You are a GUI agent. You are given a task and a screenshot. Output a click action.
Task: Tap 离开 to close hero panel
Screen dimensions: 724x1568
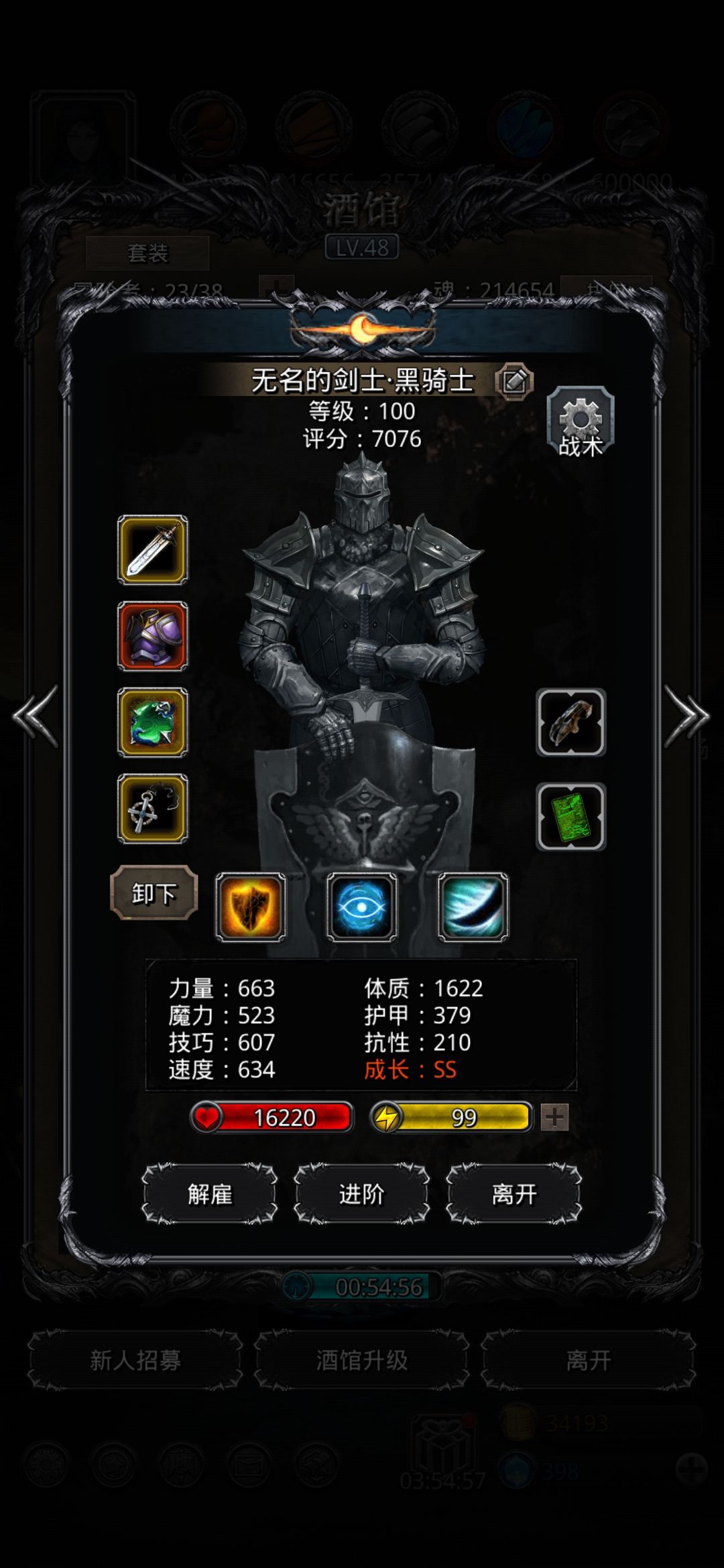[514, 1194]
